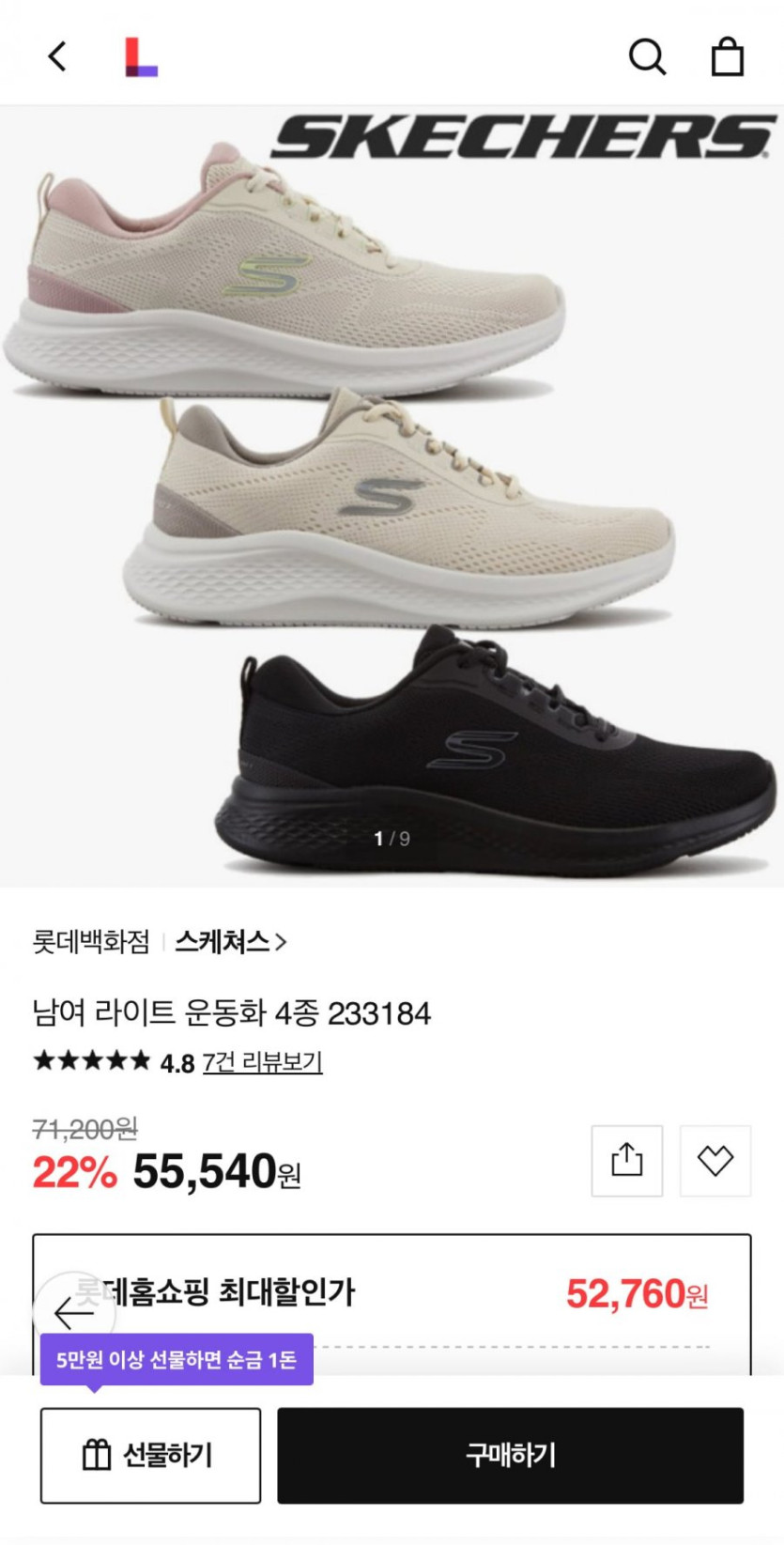The image size is (784, 1545).
Task: Tap the 구매하기 purchase button
Action: coord(510,1455)
